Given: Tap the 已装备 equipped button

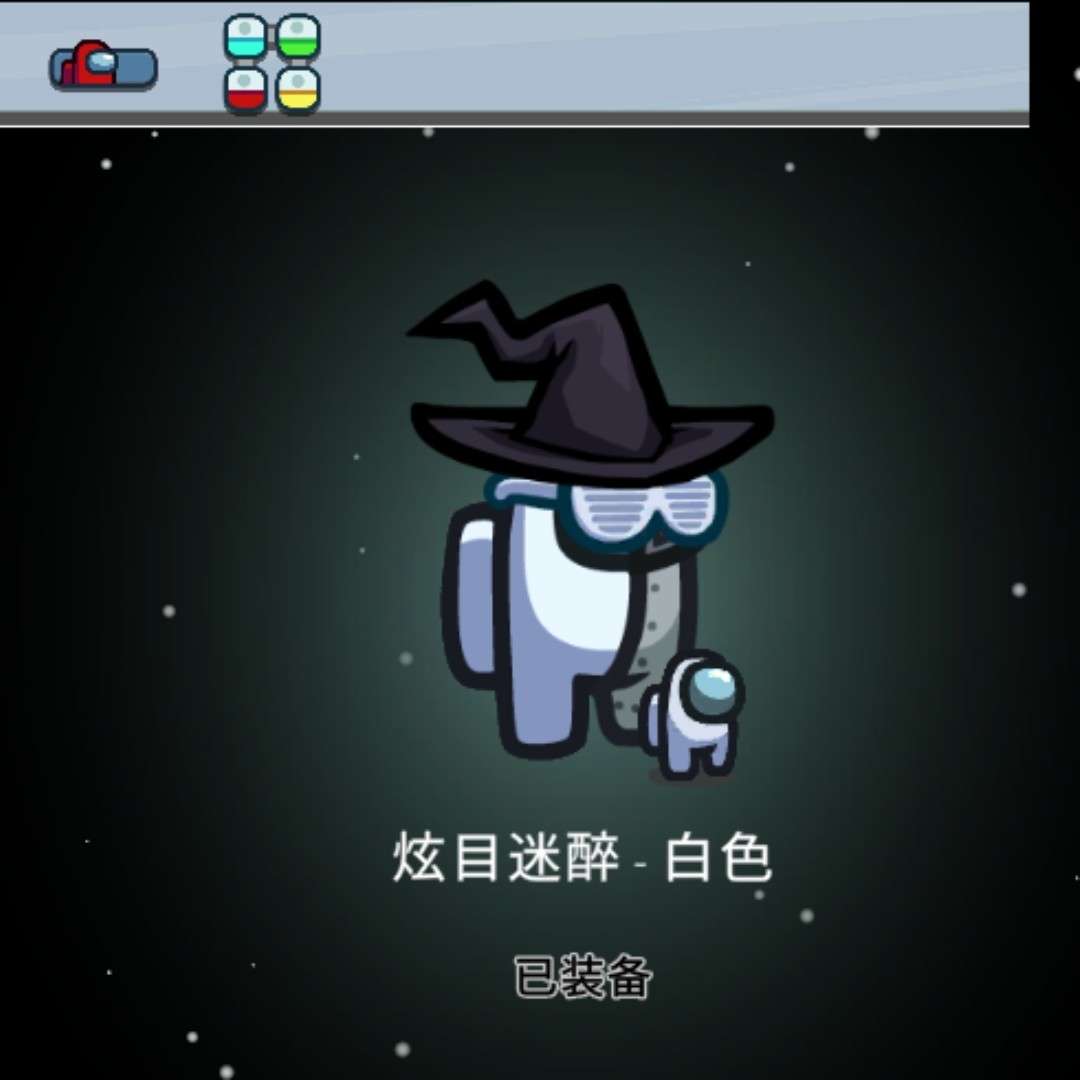Looking at the screenshot, I should point(582,976).
